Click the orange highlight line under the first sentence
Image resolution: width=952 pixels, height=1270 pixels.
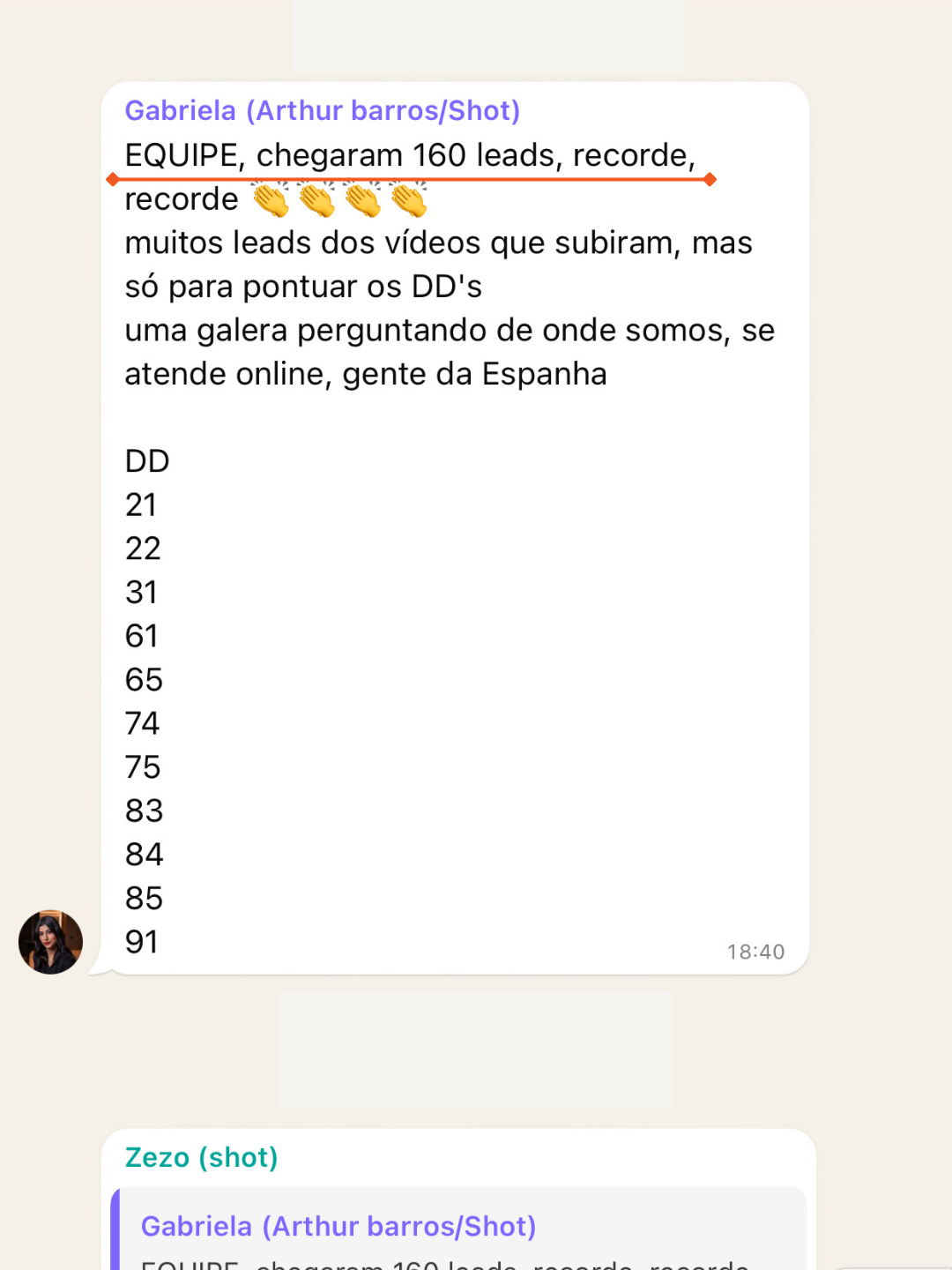tap(410, 179)
